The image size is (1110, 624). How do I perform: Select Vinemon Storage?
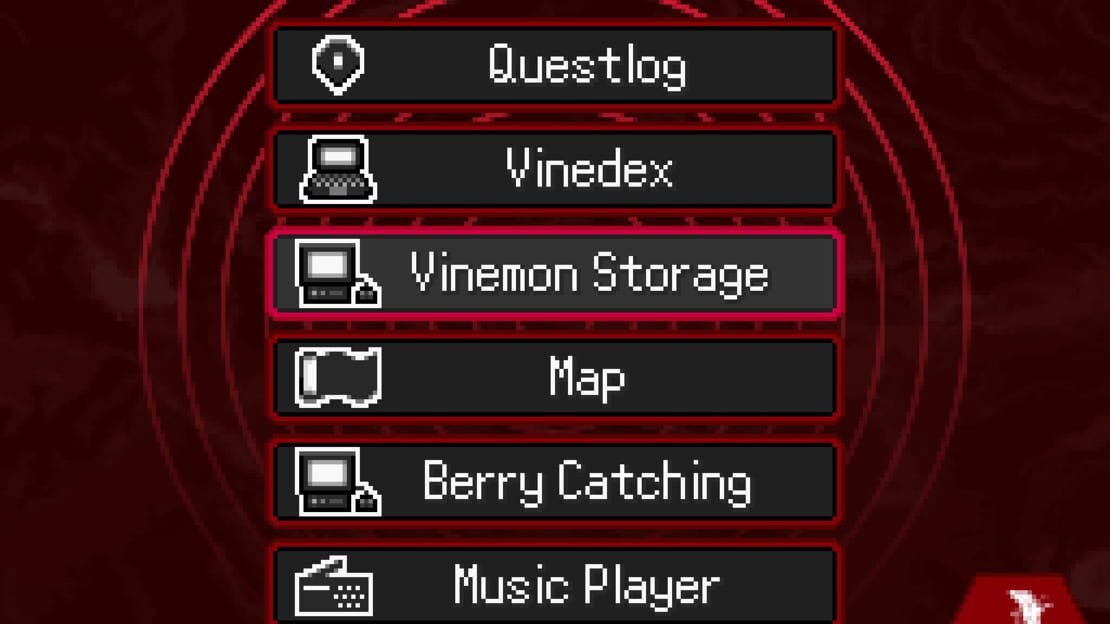pyautogui.click(x=555, y=274)
